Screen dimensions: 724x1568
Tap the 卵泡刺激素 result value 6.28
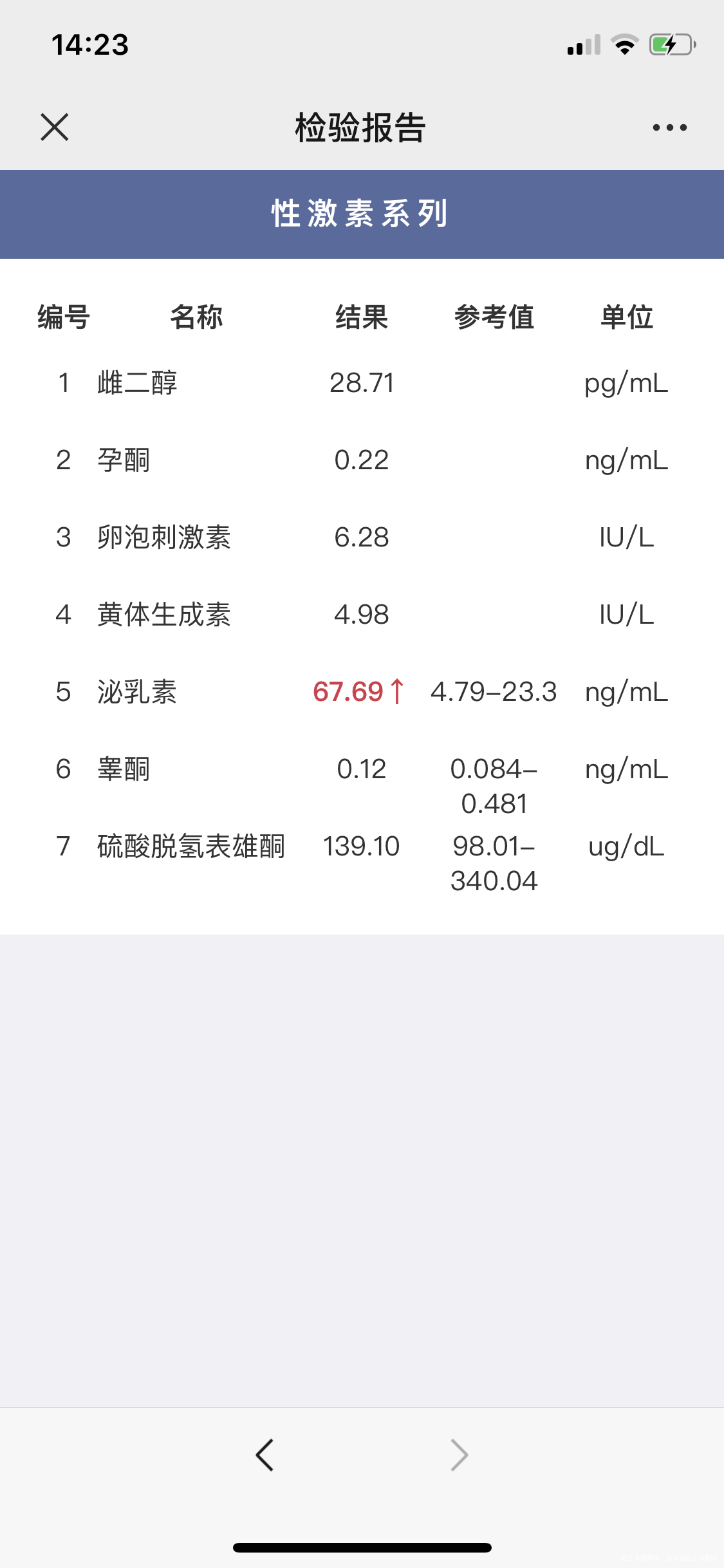pyautogui.click(x=363, y=537)
